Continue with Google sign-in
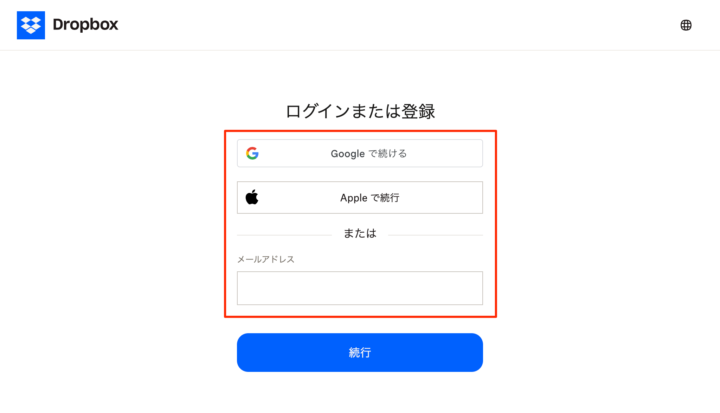The height and width of the screenshot is (413, 720). [359, 153]
